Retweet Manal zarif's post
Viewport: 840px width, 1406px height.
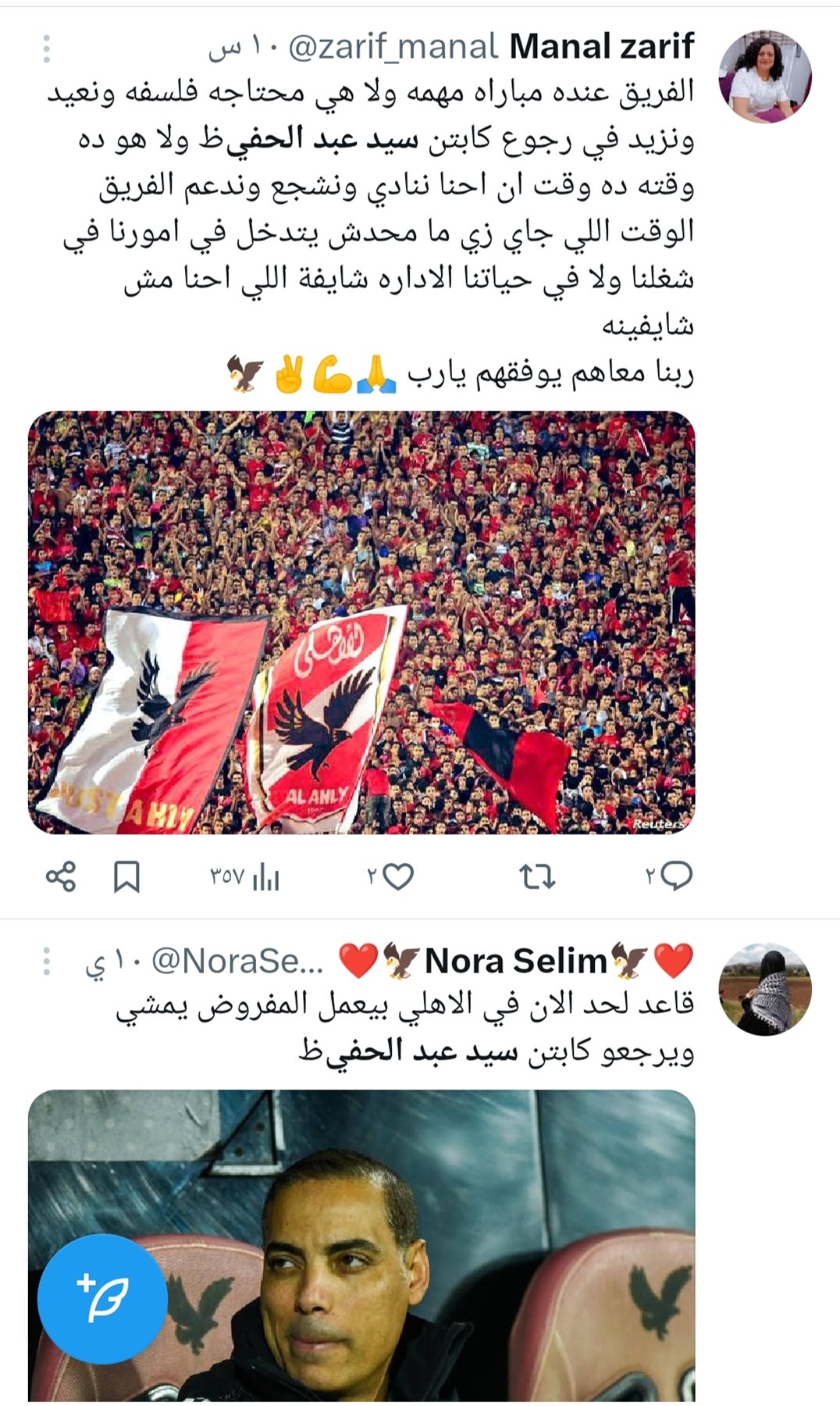pos(537,876)
